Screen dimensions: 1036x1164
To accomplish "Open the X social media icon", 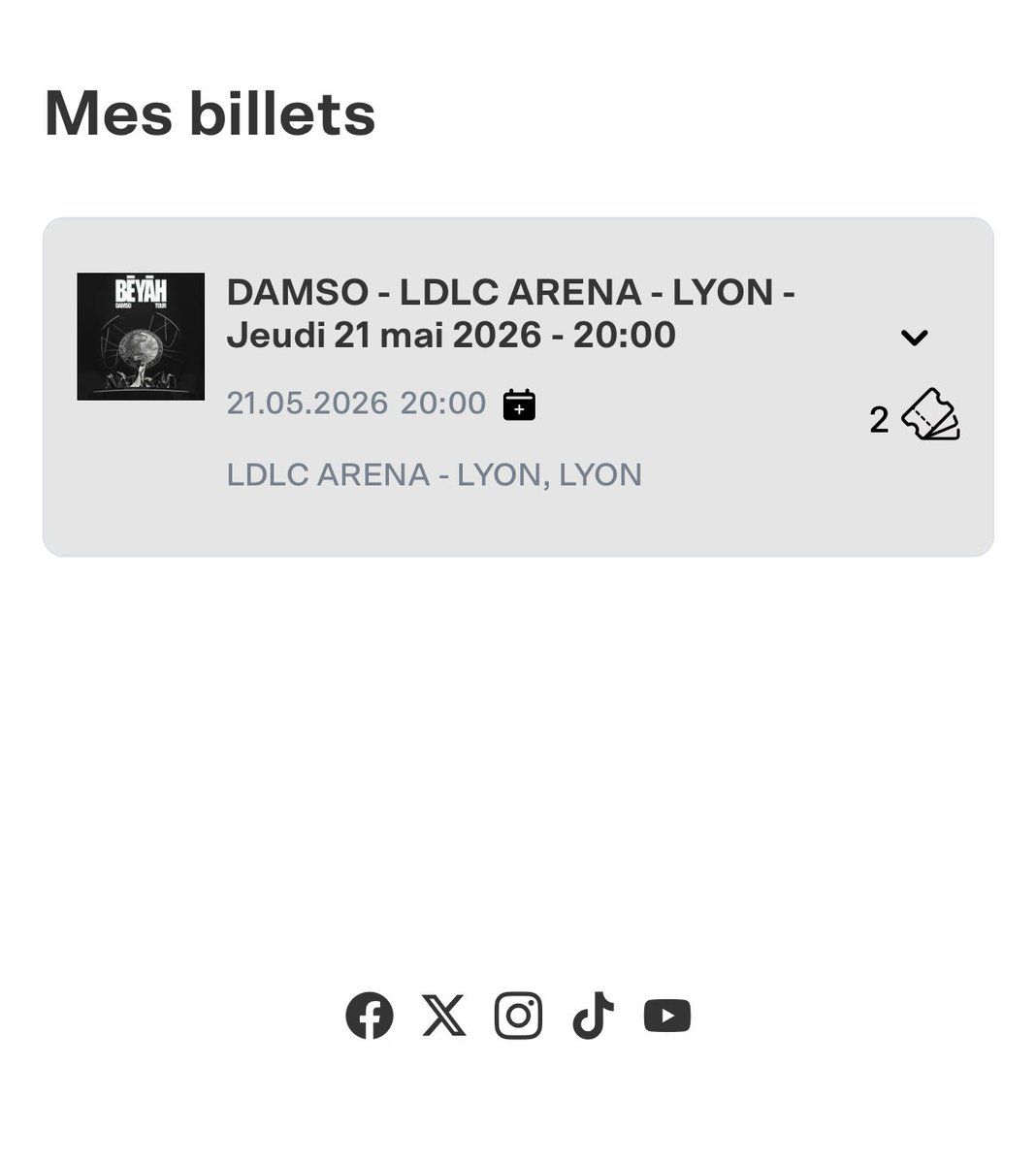I will 444,1017.
